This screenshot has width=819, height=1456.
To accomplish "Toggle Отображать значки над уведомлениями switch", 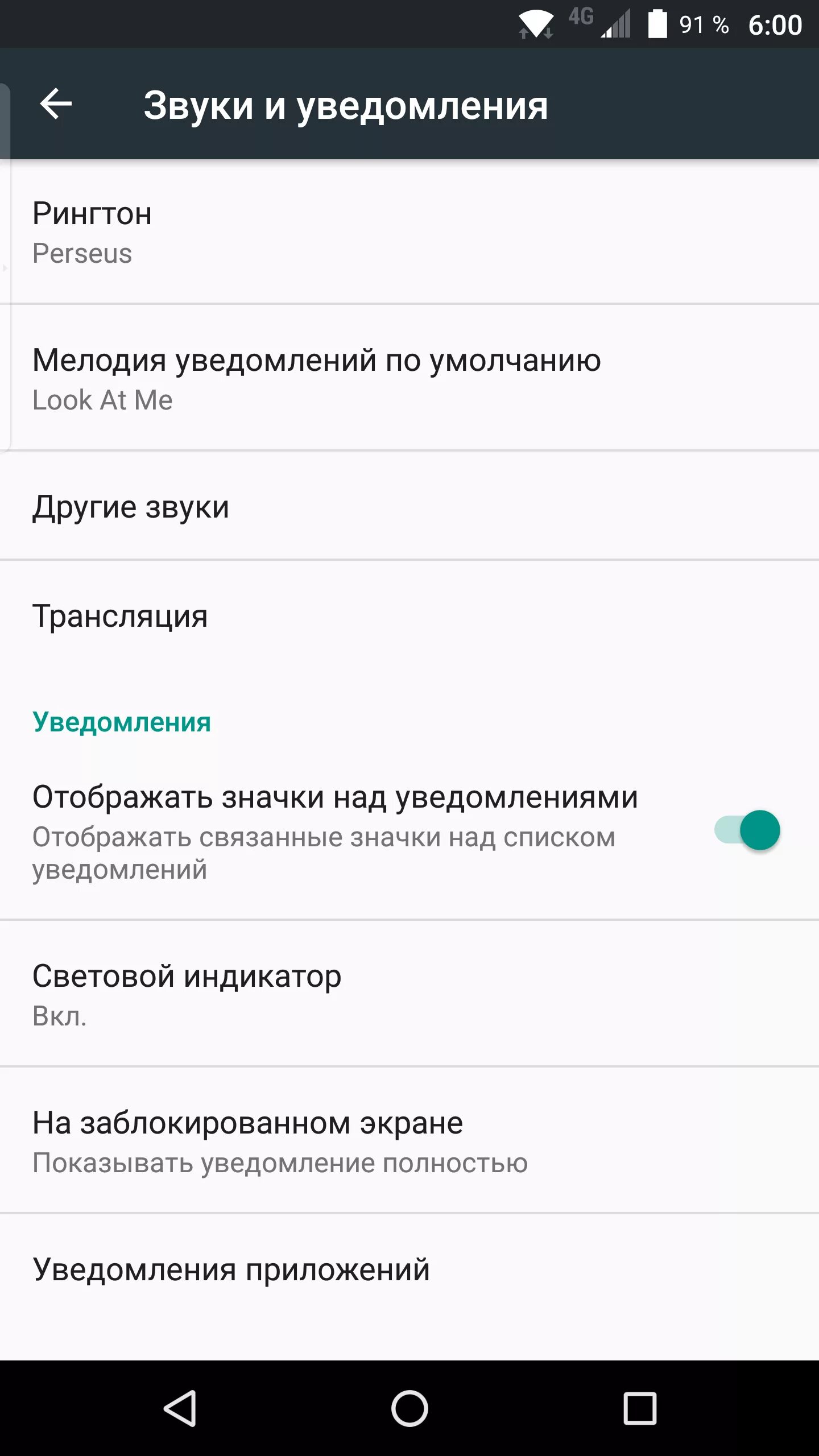I will click(747, 830).
